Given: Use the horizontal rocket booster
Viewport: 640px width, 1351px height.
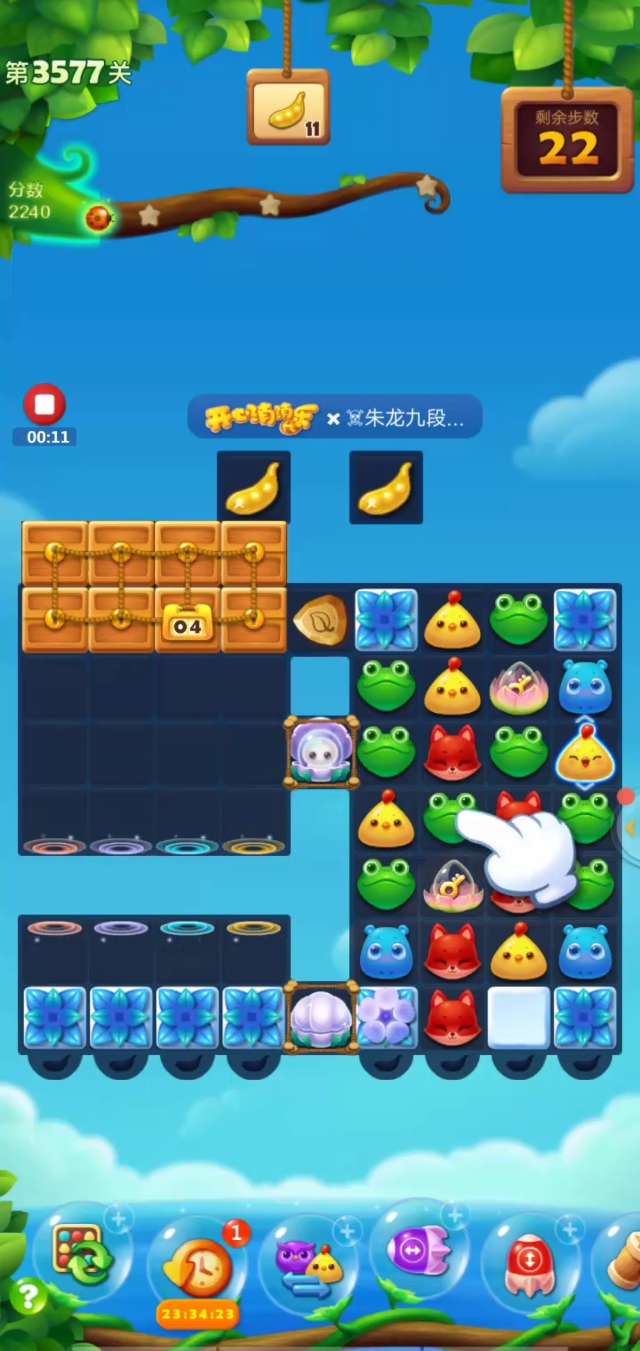Looking at the screenshot, I should (x=419, y=1251).
